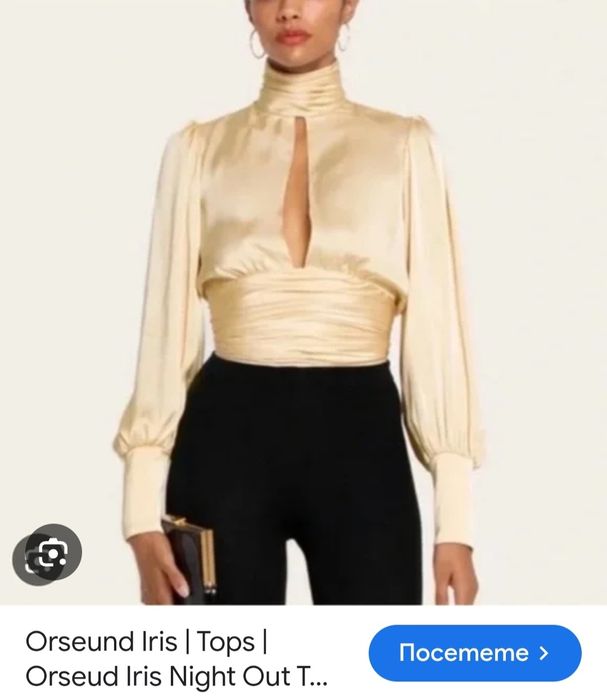Tap the blue Посетете button

[x=475, y=654]
